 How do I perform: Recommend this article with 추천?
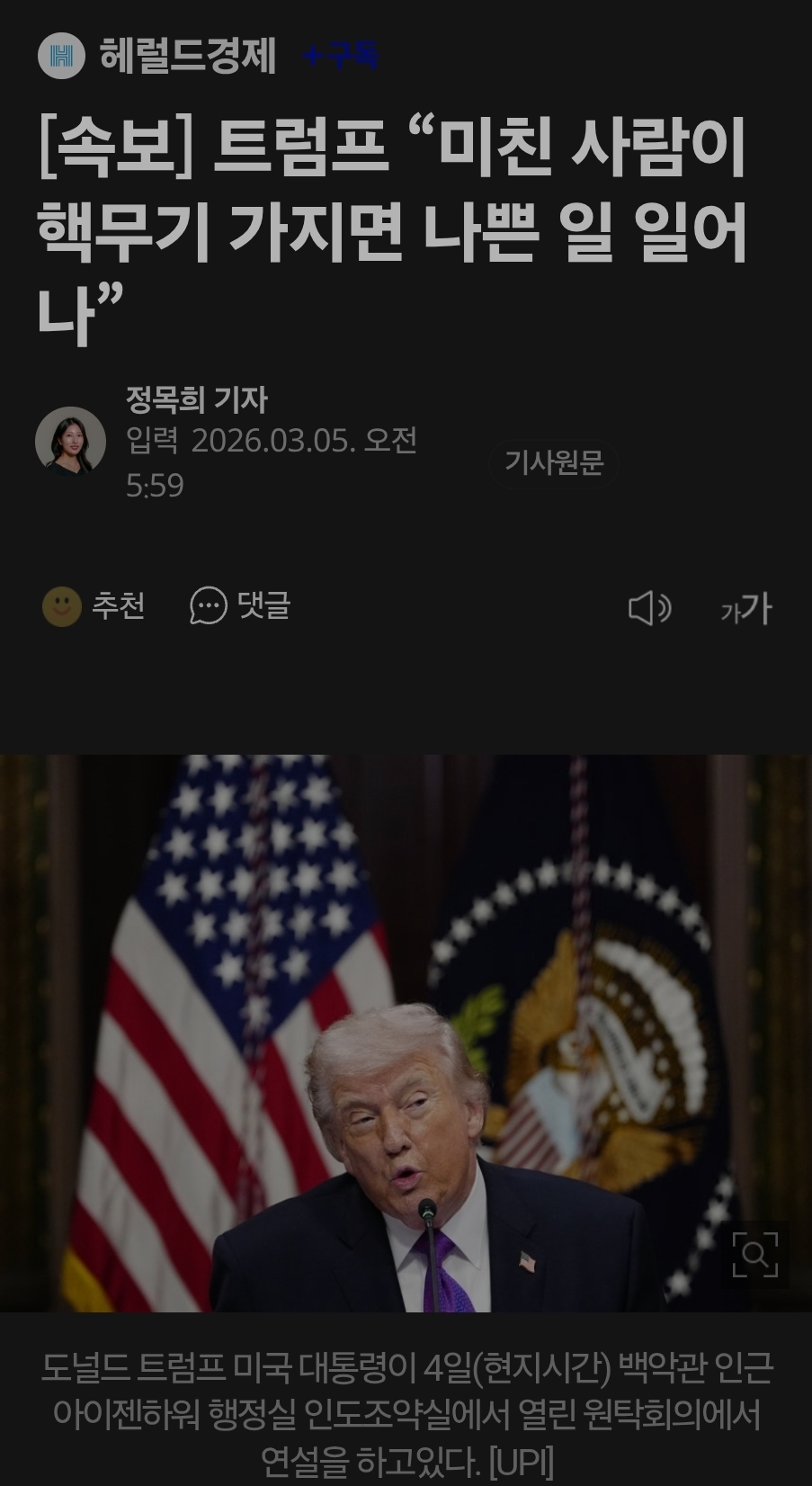(x=94, y=606)
